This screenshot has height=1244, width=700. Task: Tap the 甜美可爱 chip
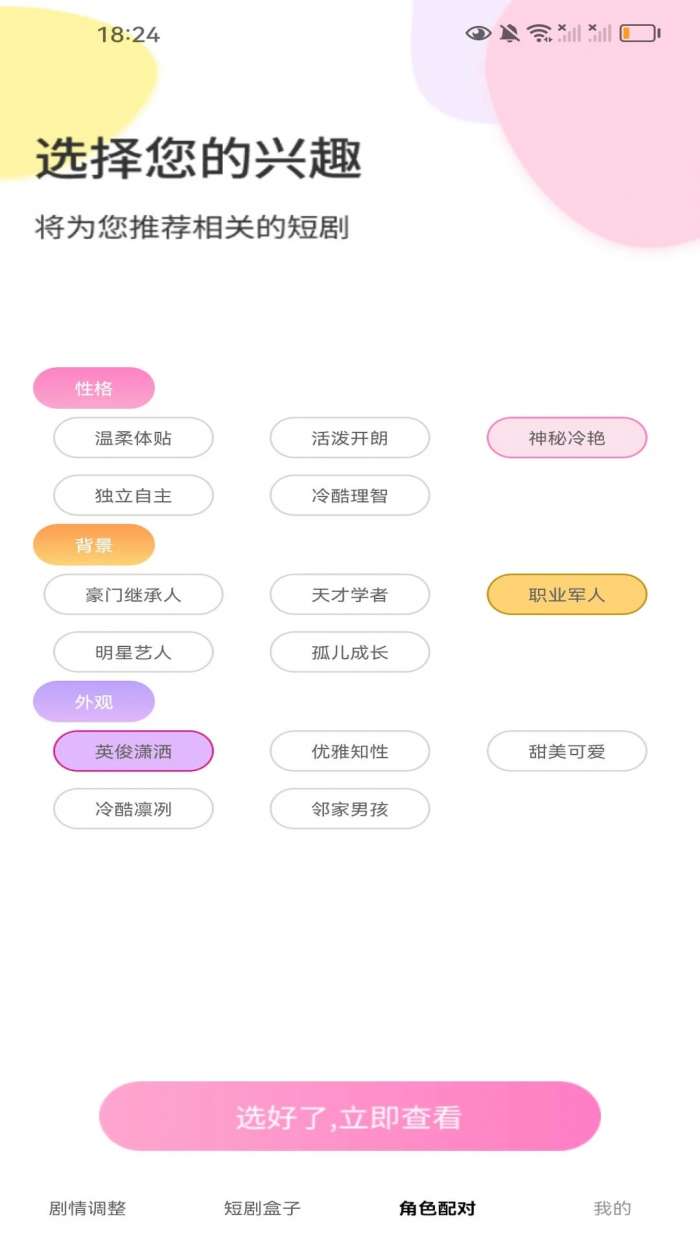[x=567, y=751]
